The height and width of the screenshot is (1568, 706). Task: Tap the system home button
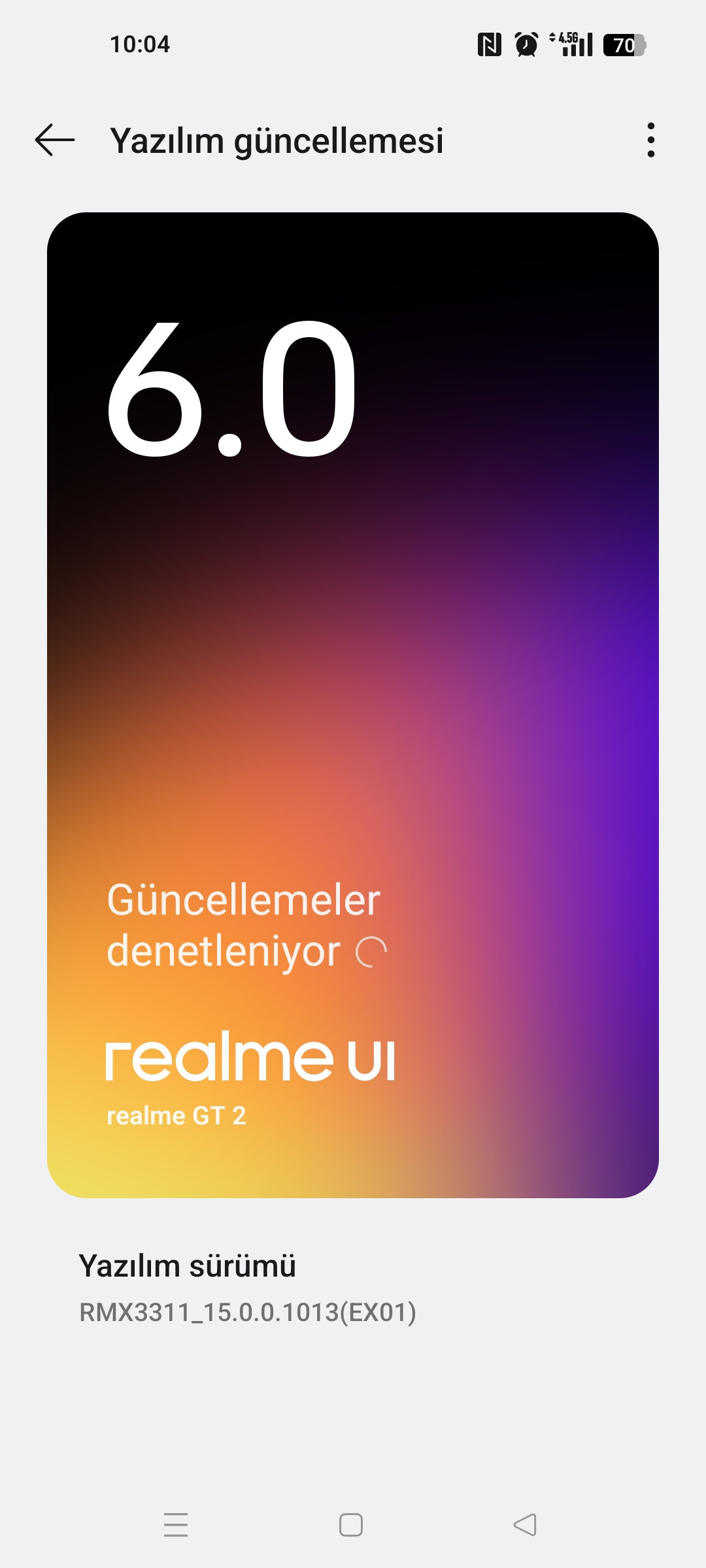click(x=351, y=1525)
